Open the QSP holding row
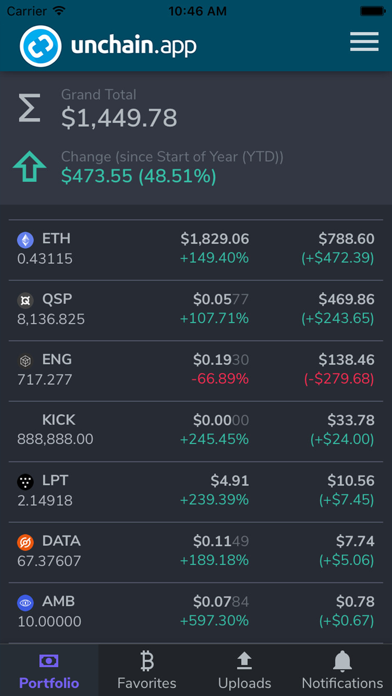392x696 pixels. pos(196,310)
